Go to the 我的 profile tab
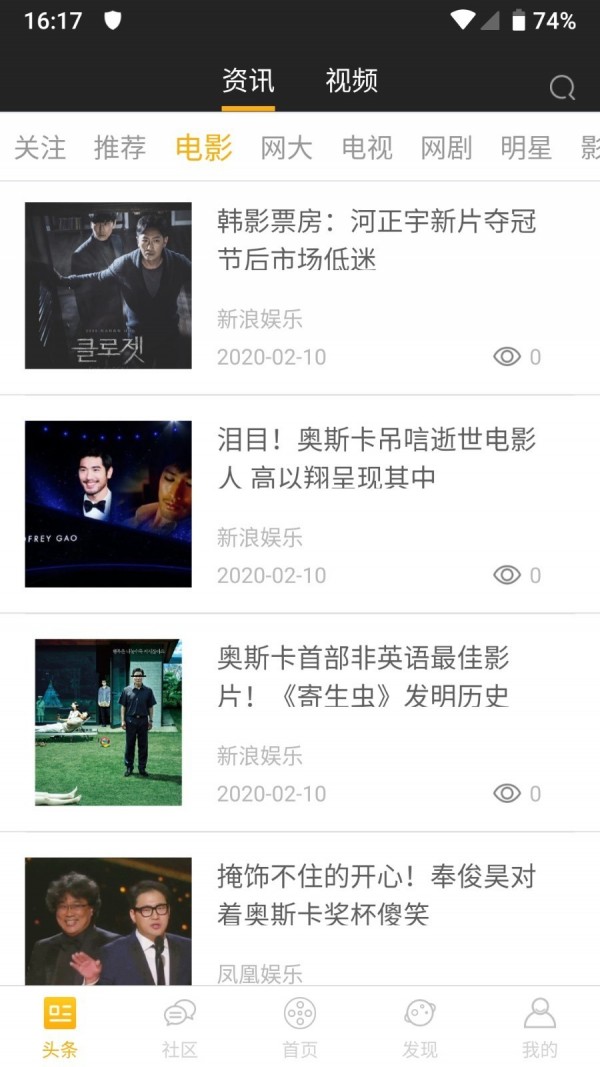600x1067 pixels. [x=540, y=1028]
